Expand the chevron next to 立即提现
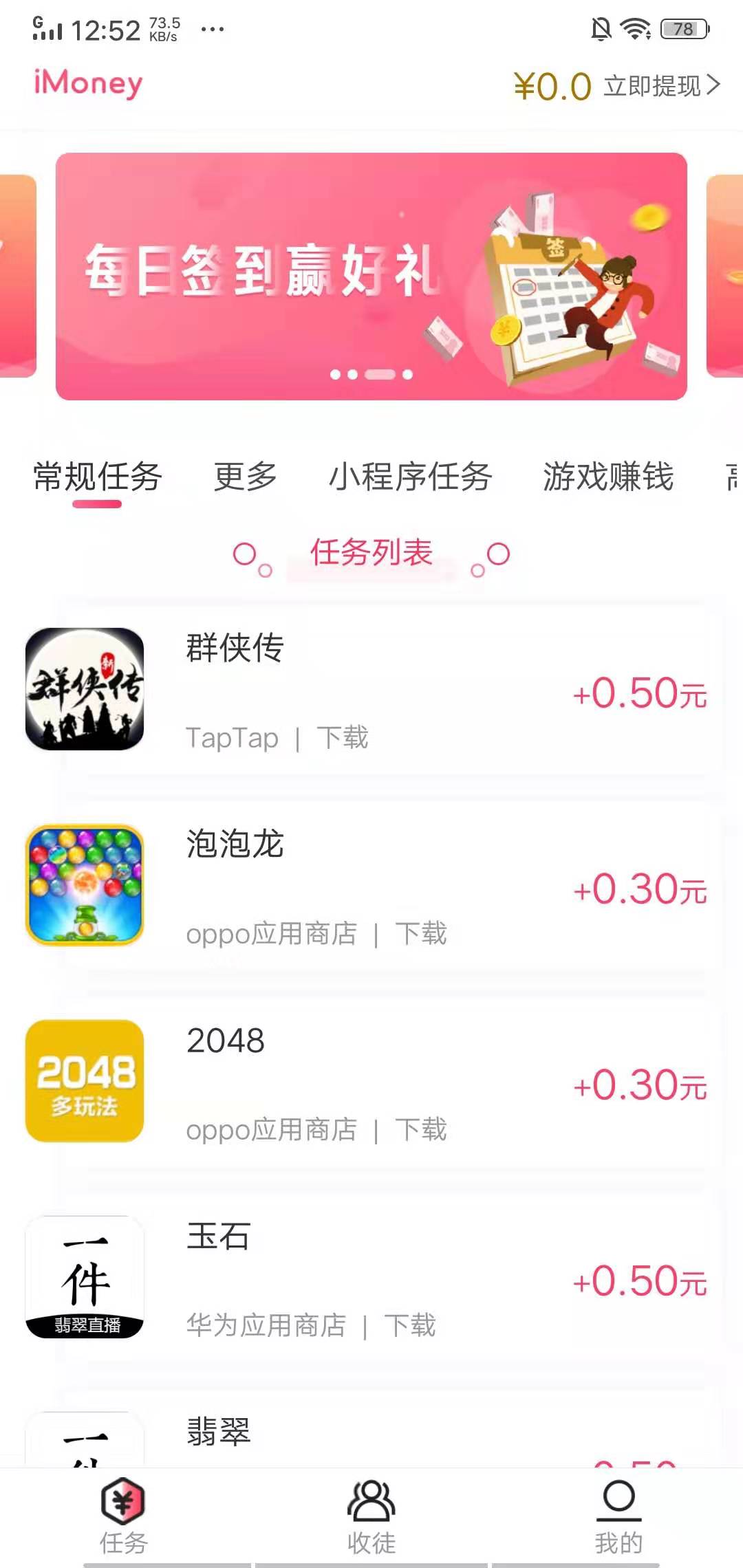 tap(713, 87)
